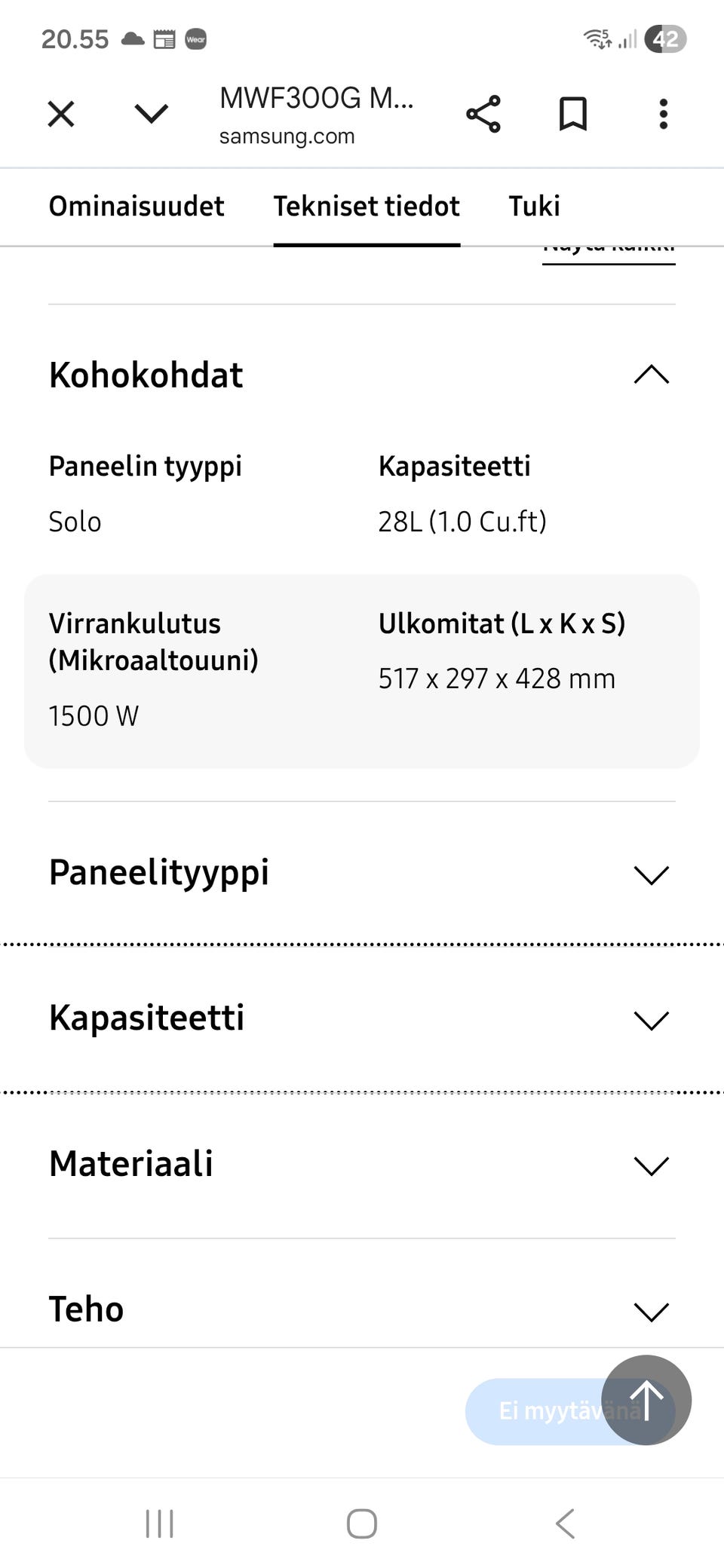Expand the Kapasiteetti section

[x=650, y=1020]
